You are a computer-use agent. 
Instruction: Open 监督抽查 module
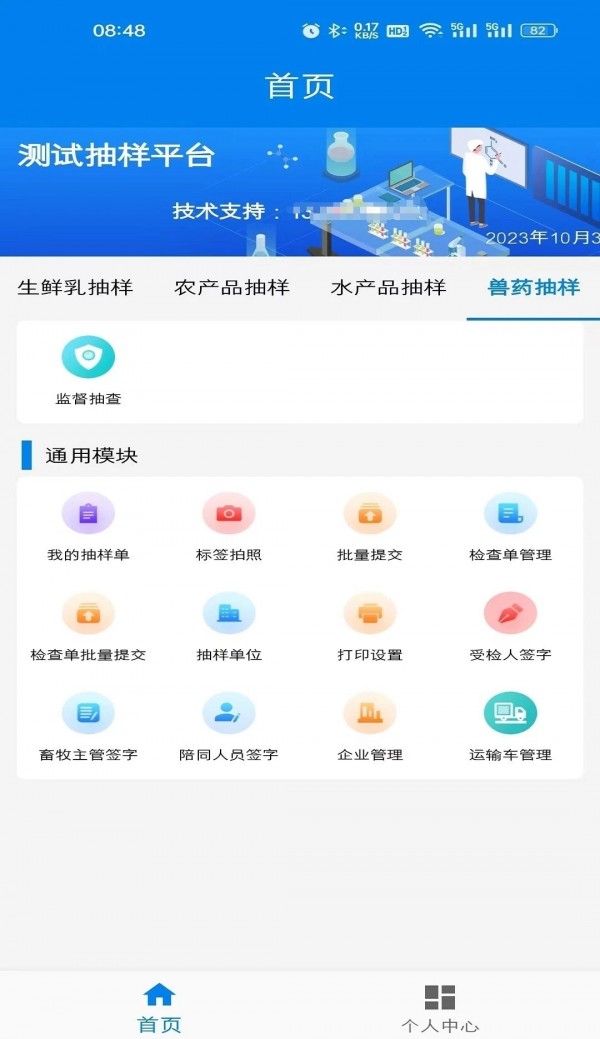[x=88, y=370]
